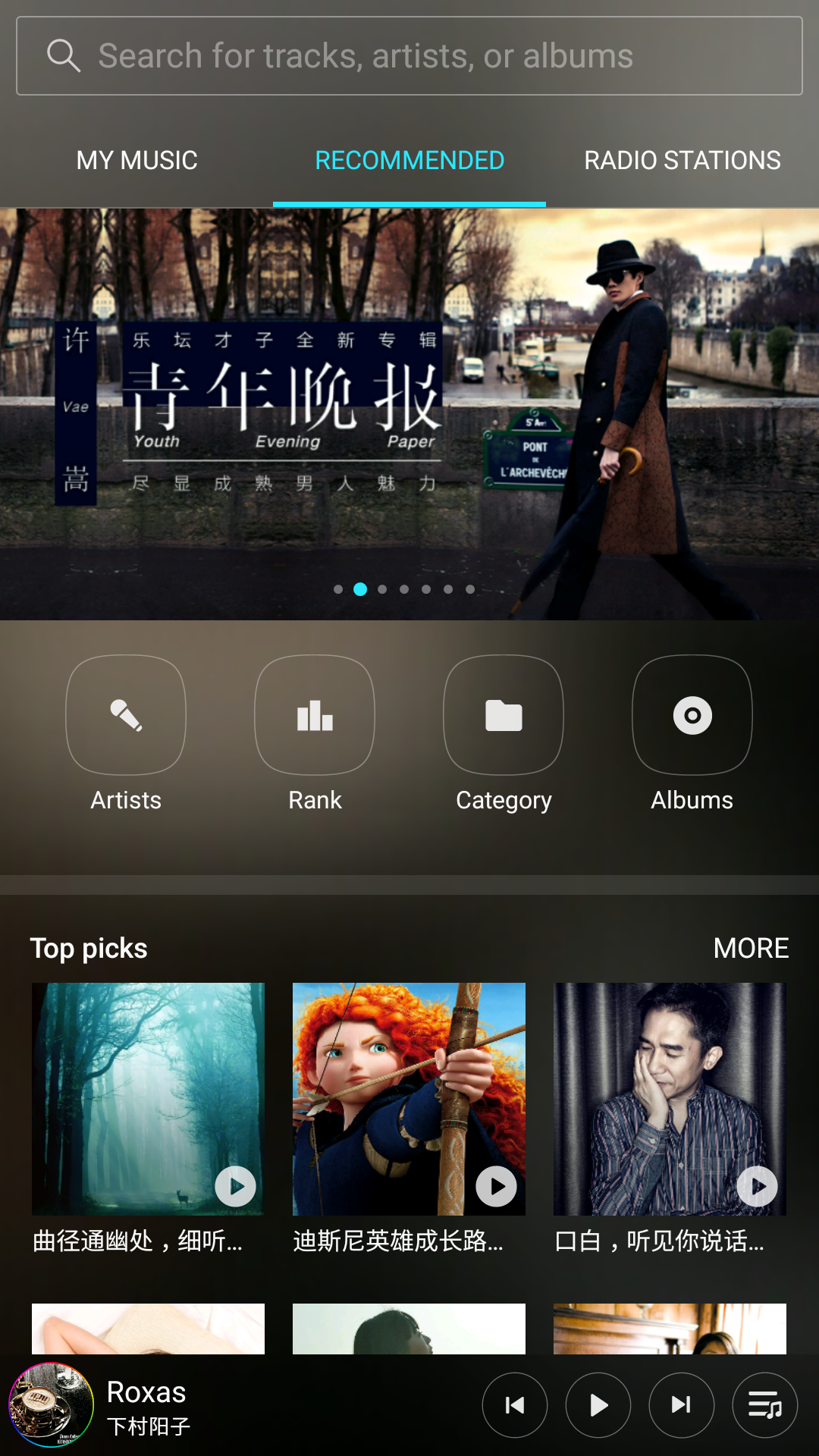Go to the Radio Stations tab
This screenshot has height=1456, width=819.
(682, 161)
